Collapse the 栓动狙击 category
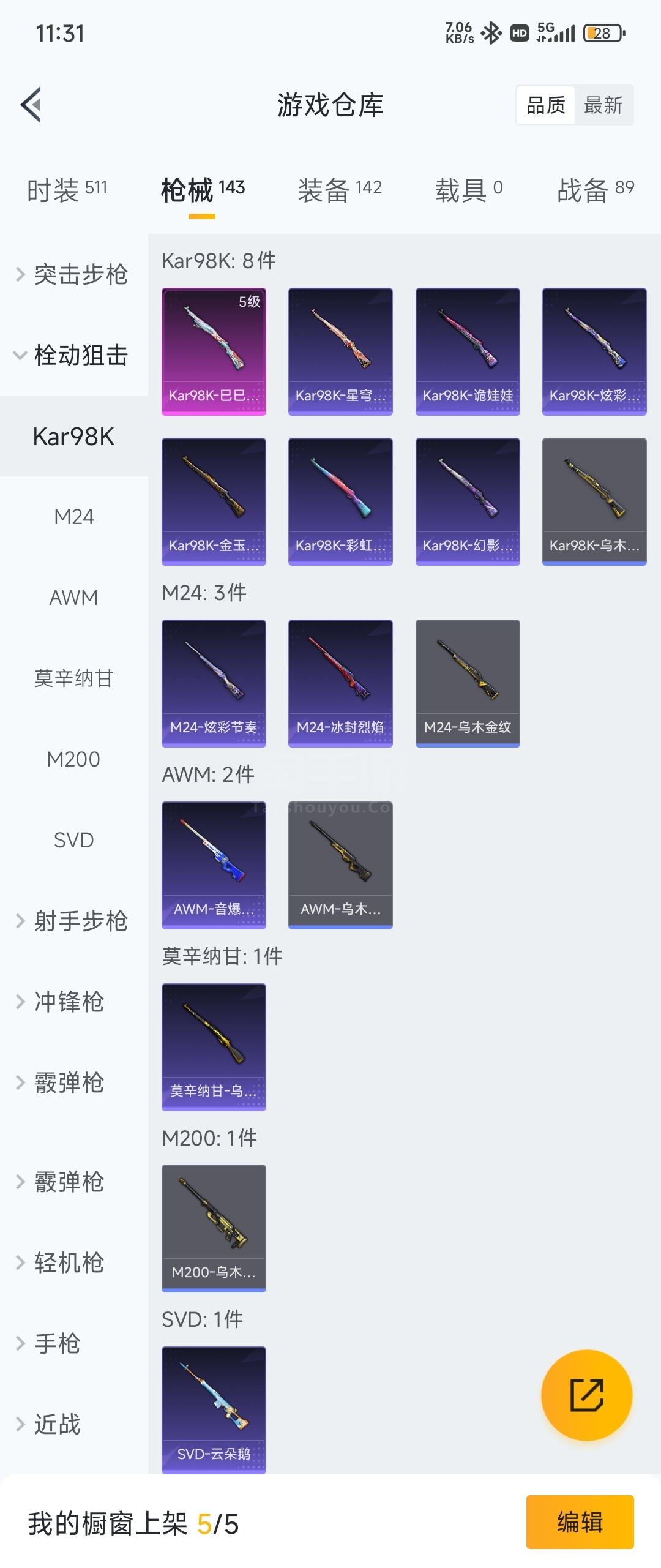The width and height of the screenshot is (661, 1568). click(x=73, y=355)
